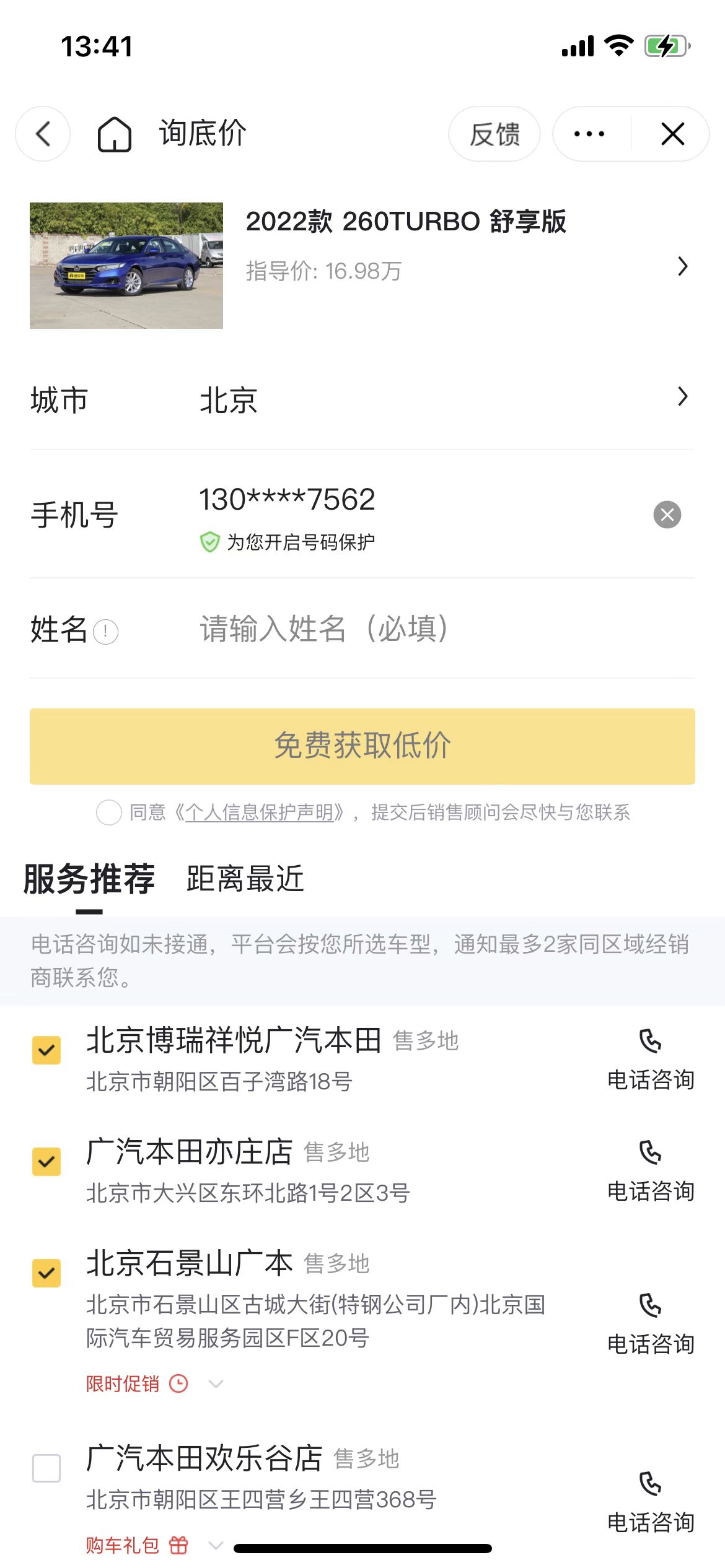
Task: Tap 免费获取低价 button
Action: click(x=362, y=746)
